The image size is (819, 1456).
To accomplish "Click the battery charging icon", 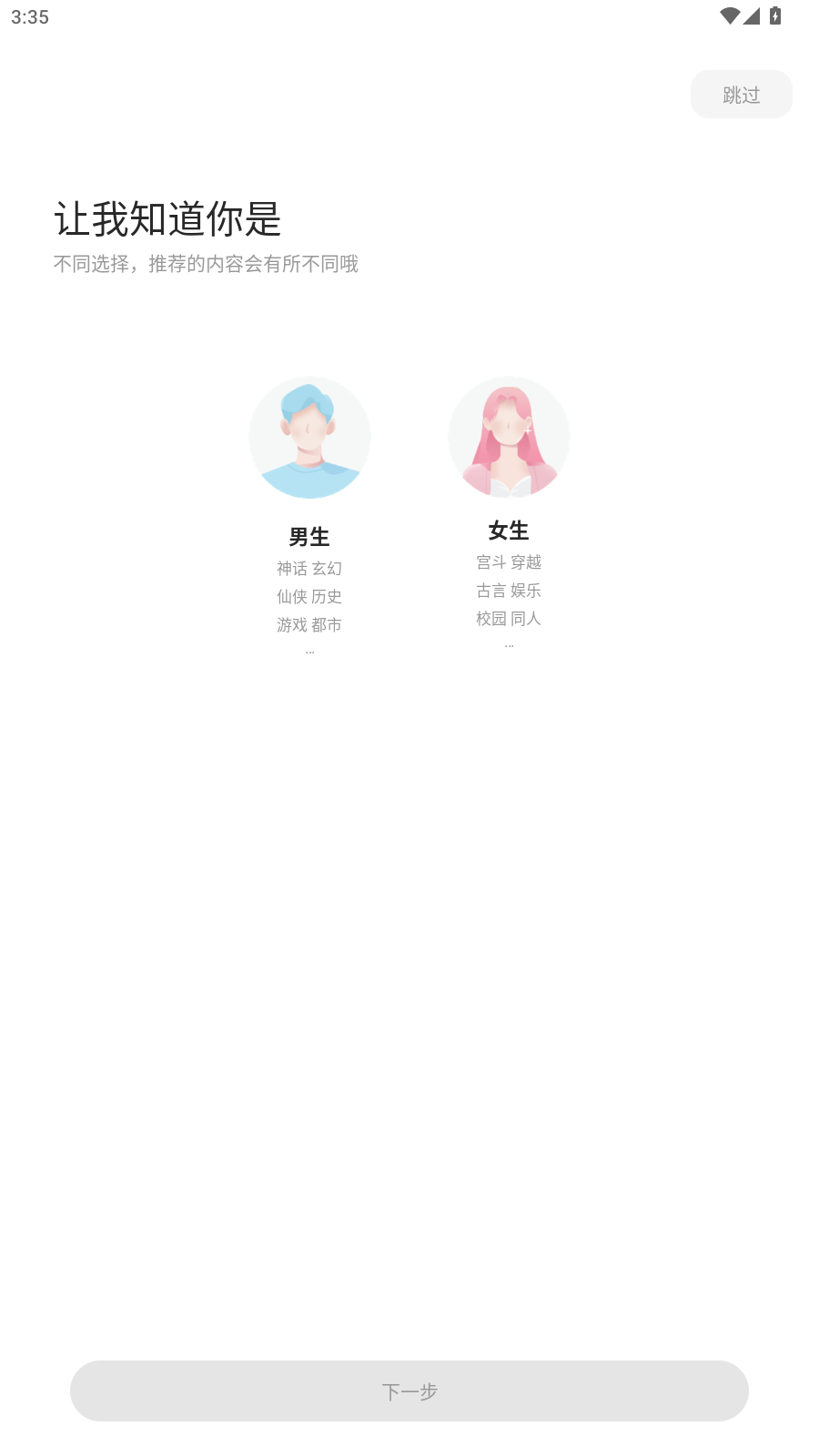I will [x=774, y=15].
